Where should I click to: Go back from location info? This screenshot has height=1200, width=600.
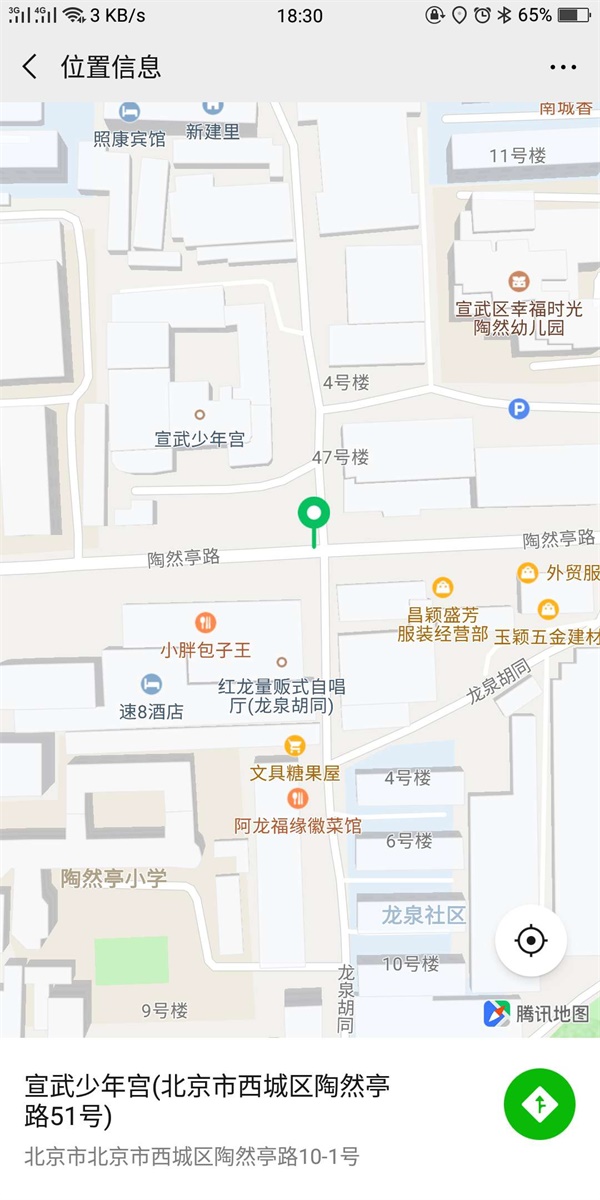click(30, 67)
